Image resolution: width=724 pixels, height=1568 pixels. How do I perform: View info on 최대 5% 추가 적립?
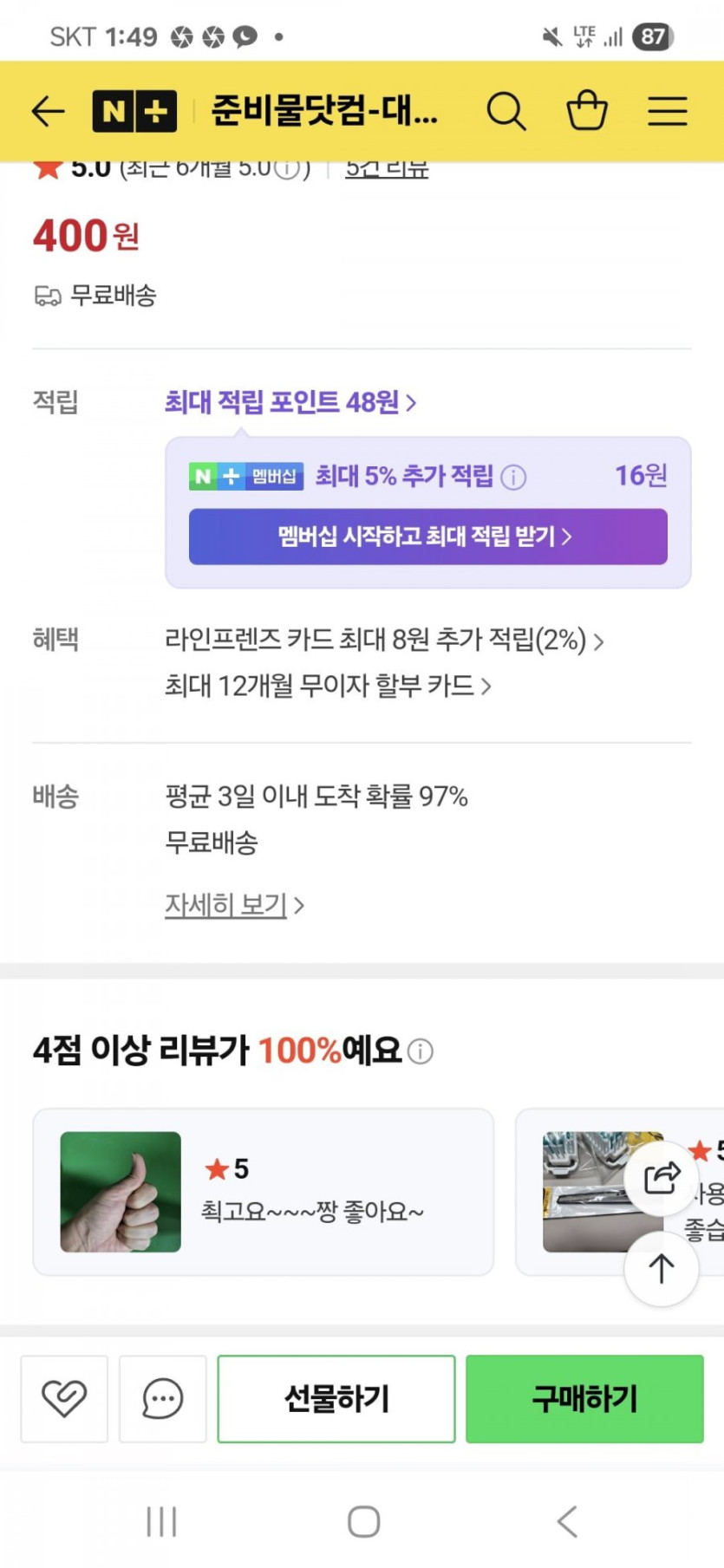[x=513, y=477]
